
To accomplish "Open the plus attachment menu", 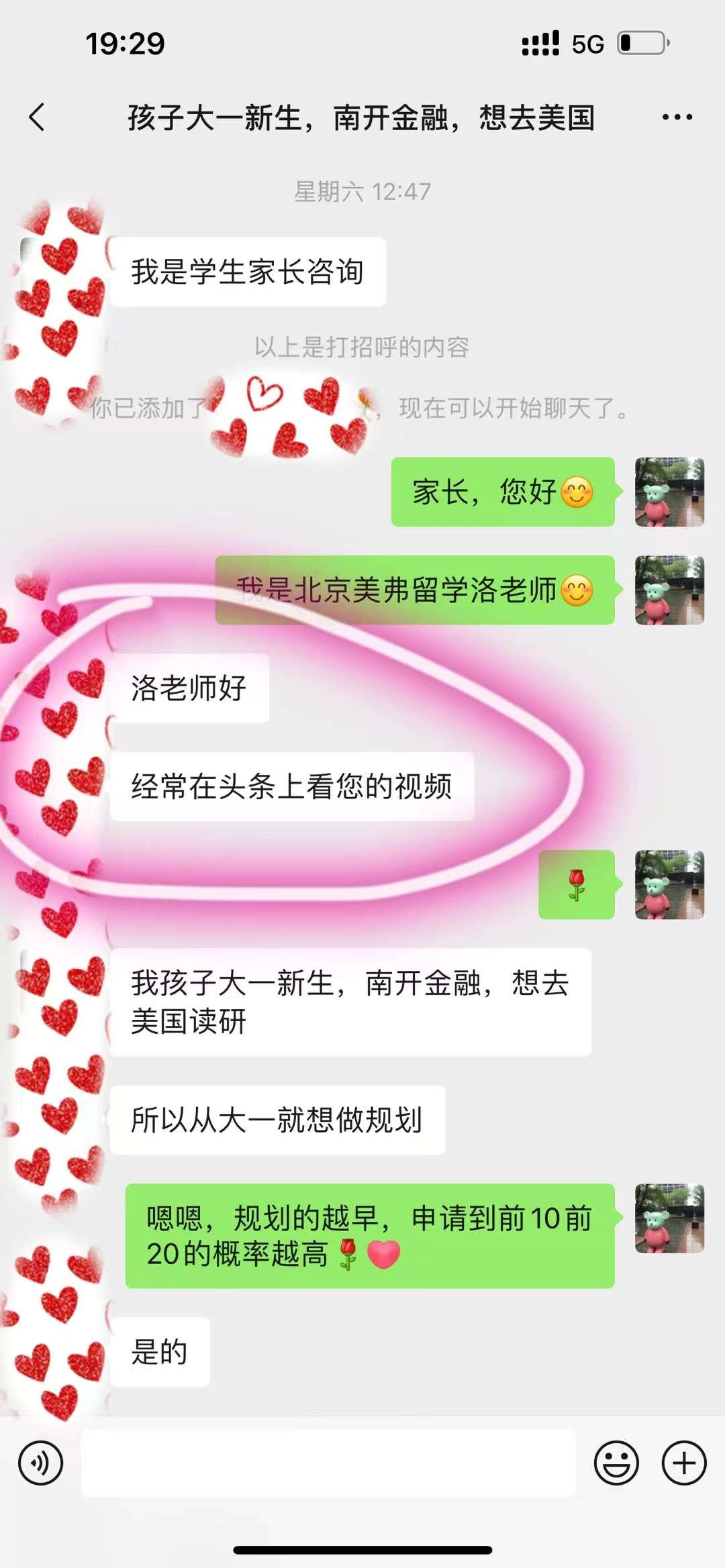I will pos(683,1463).
